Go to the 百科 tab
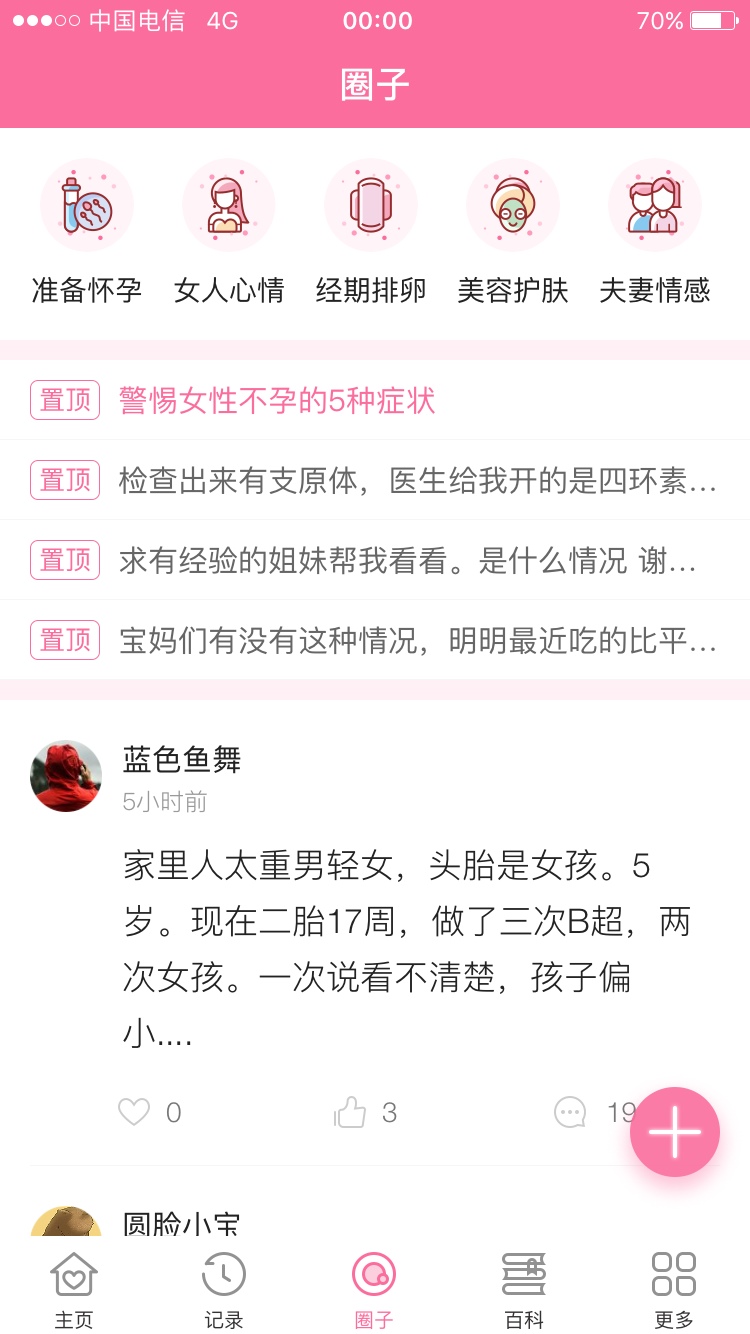Viewport: 750px width, 1334px height. click(x=524, y=1289)
